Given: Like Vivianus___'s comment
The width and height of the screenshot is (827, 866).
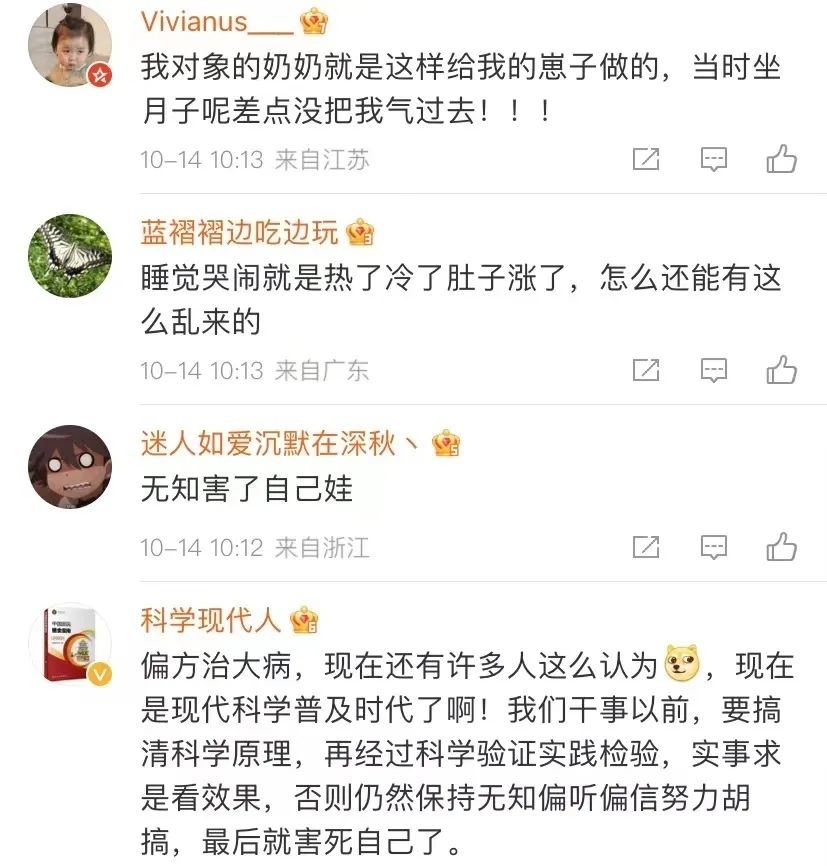Looking at the screenshot, I should coord(781,159).
